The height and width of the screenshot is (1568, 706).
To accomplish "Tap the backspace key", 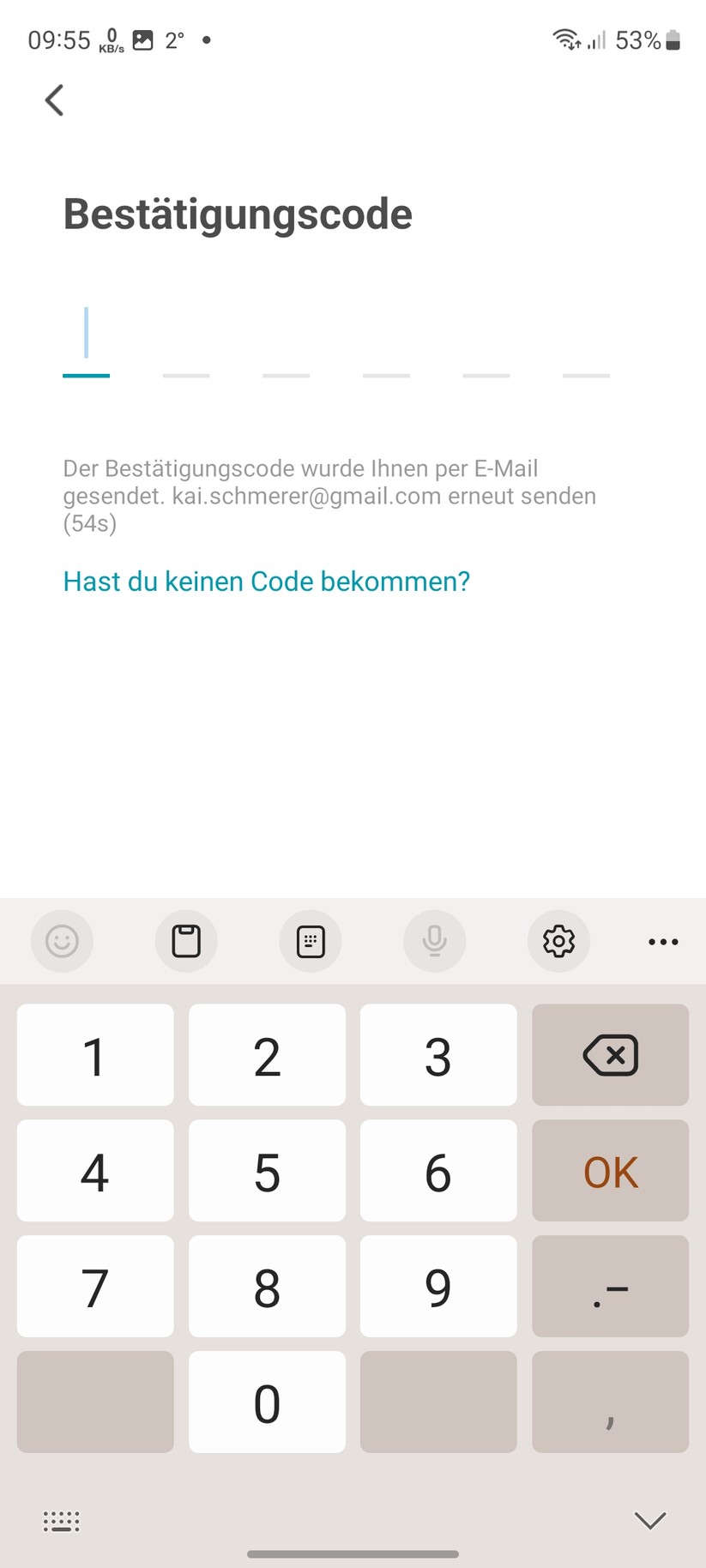I will [x=609, y=1055].
